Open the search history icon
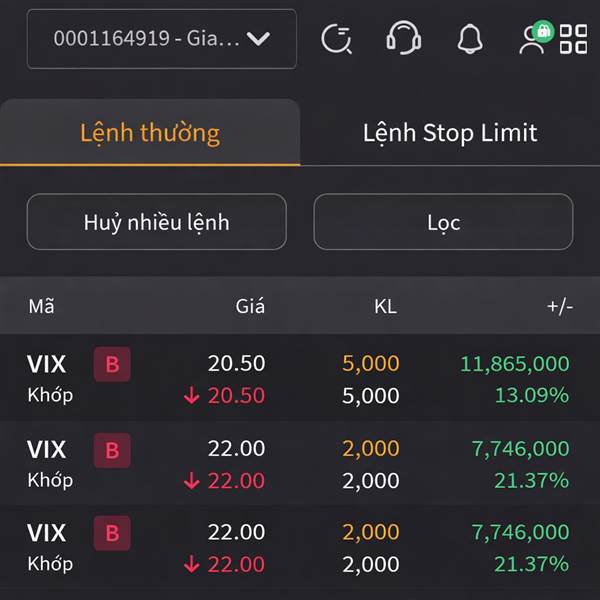 click(x=337, y=39)
